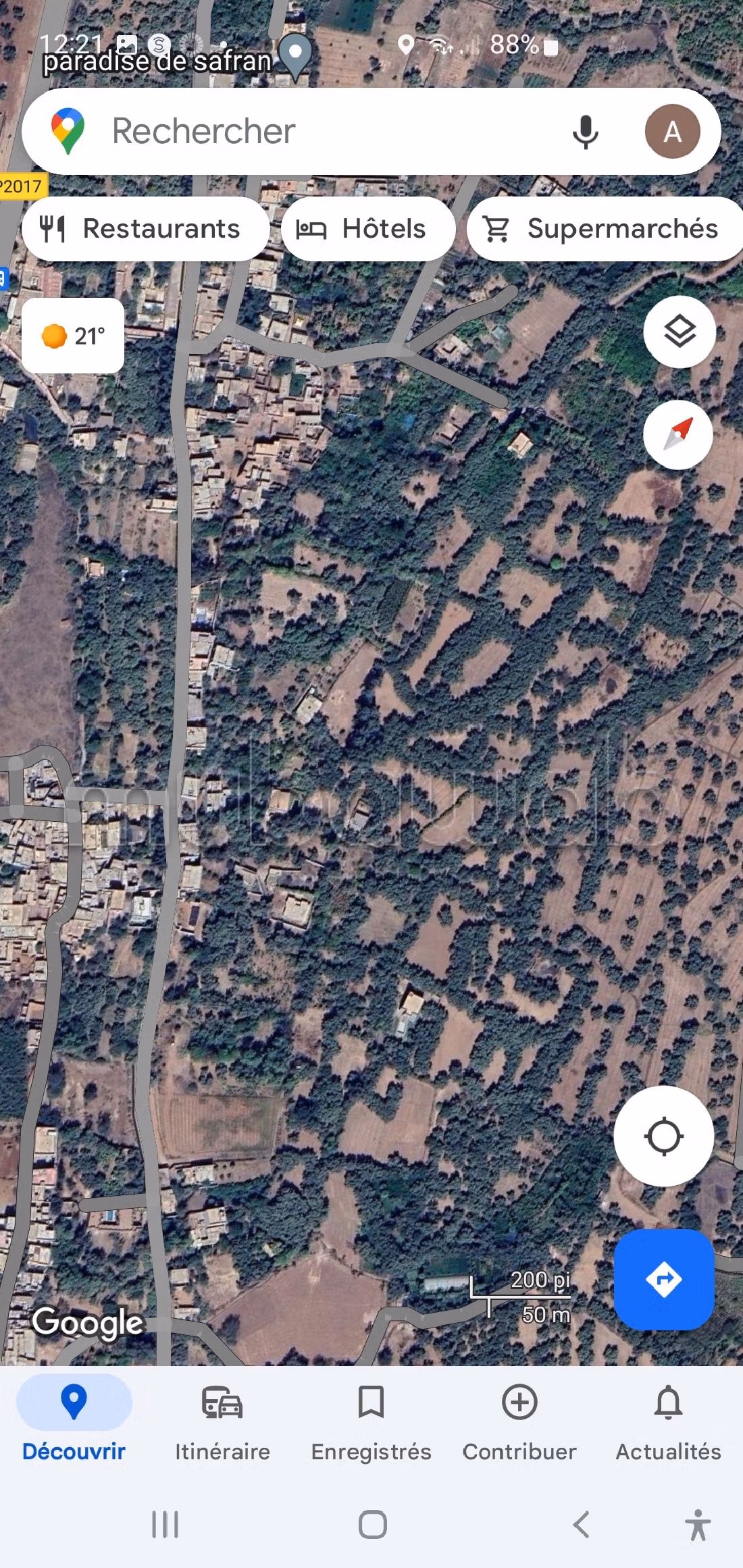Screen dimensions: 743x1568
Task: Filter map by Restaurants
Action: (x=145, y=229)
